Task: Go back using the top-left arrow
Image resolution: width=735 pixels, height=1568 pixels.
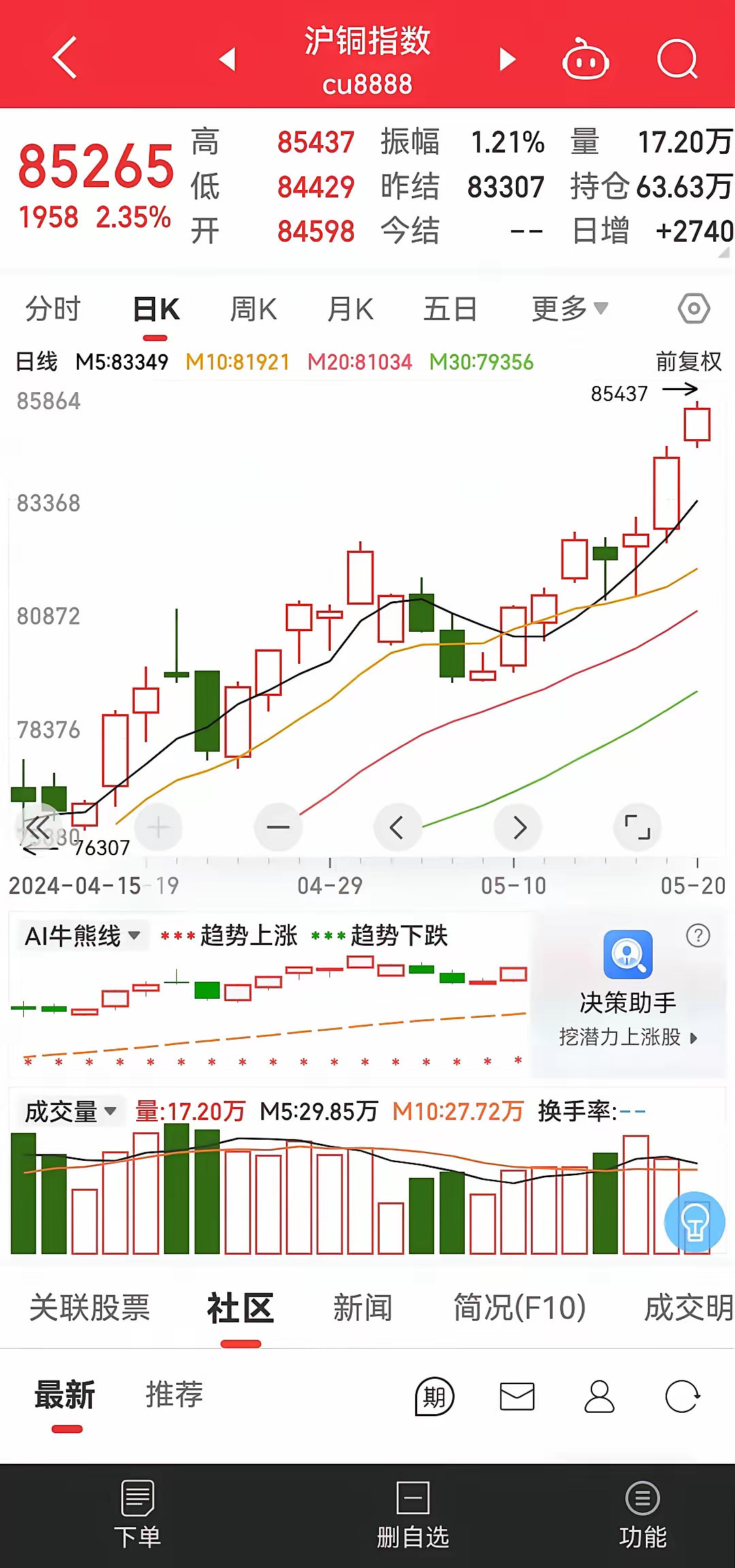Action: [x=65, y=58]
